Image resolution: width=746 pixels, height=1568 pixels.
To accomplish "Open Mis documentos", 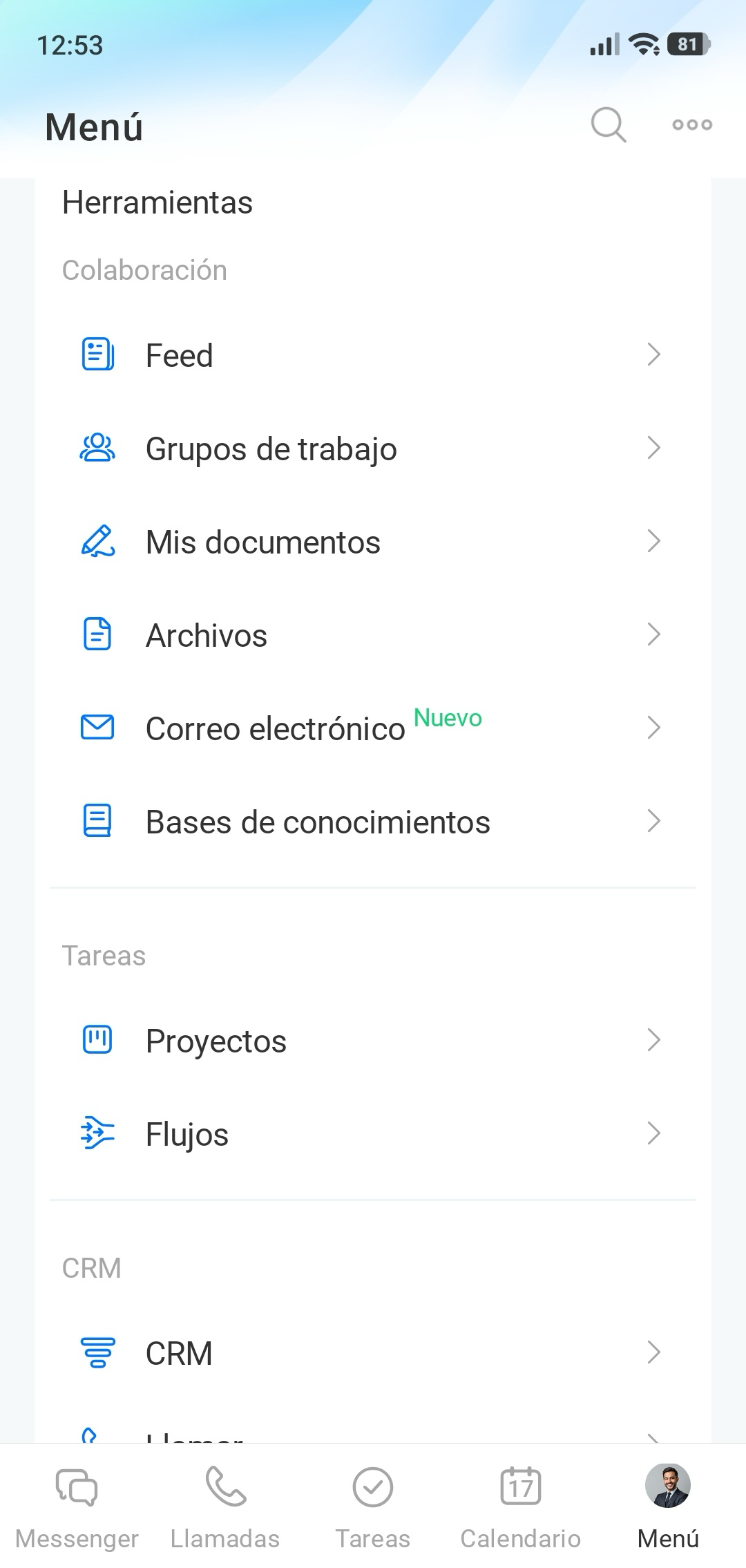I will pyautogui.click(x=372, y=542).
